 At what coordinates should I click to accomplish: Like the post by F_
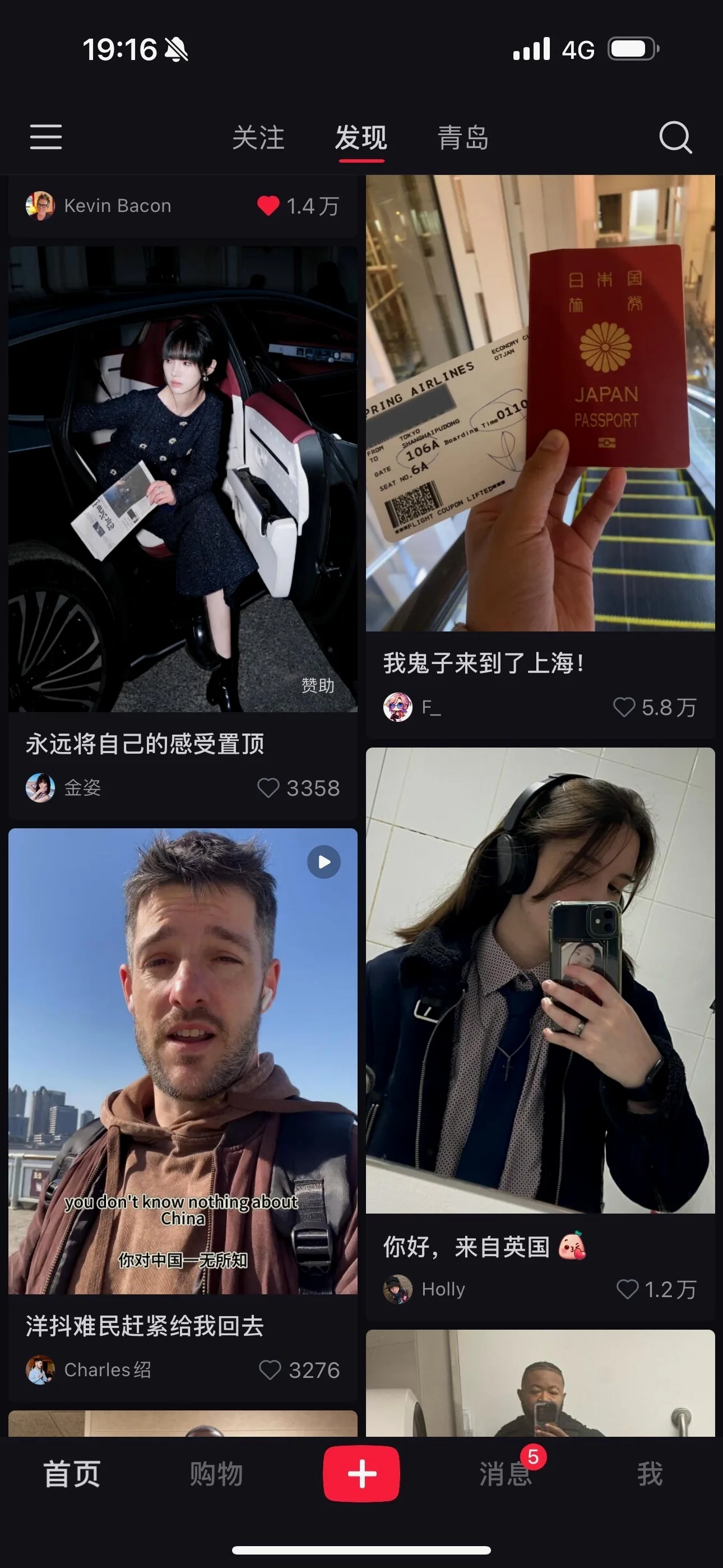coord(624,707)
